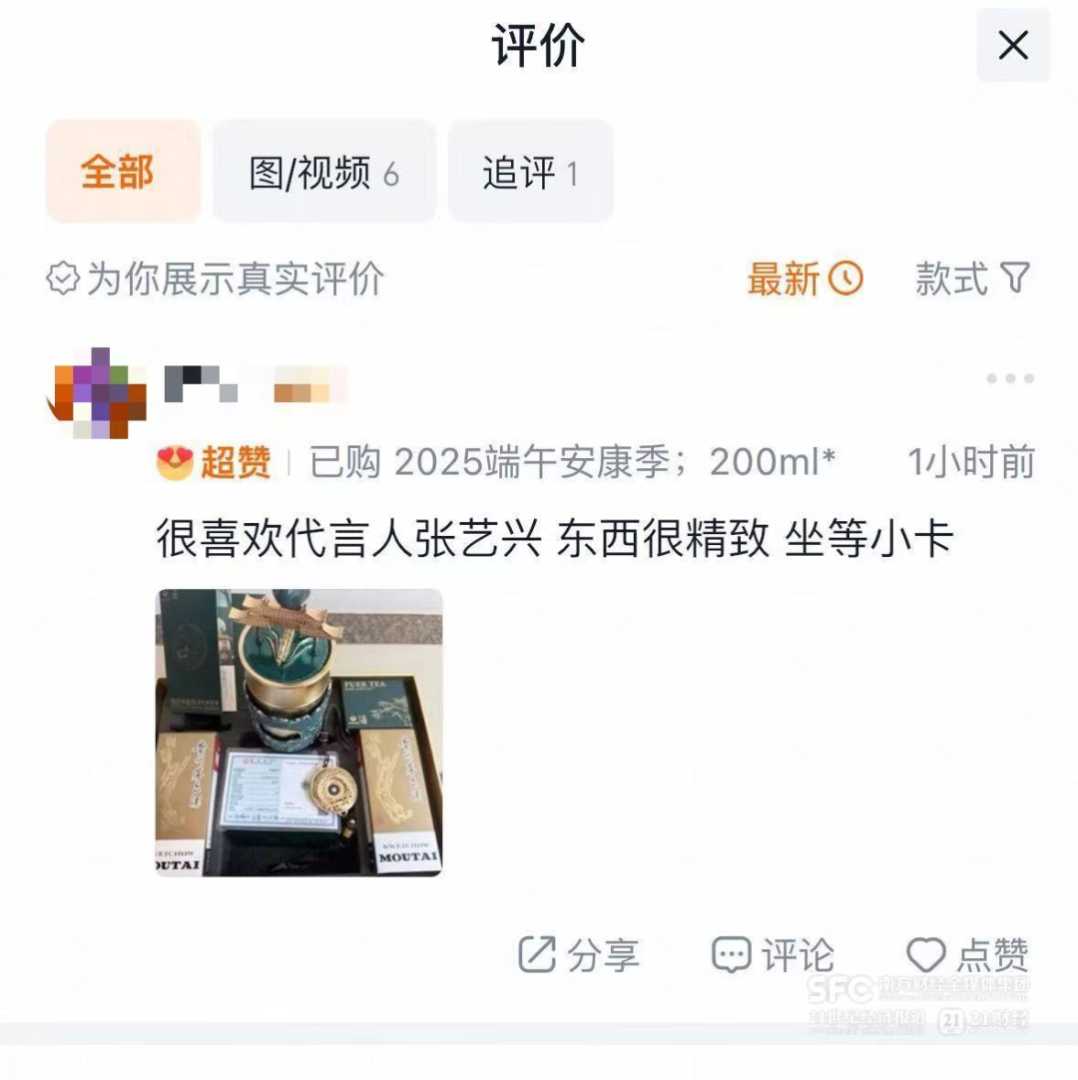Screen dimensions: 1078x1080
Task: Open the review's three-dot menu
Action: tap(1009, 379)
